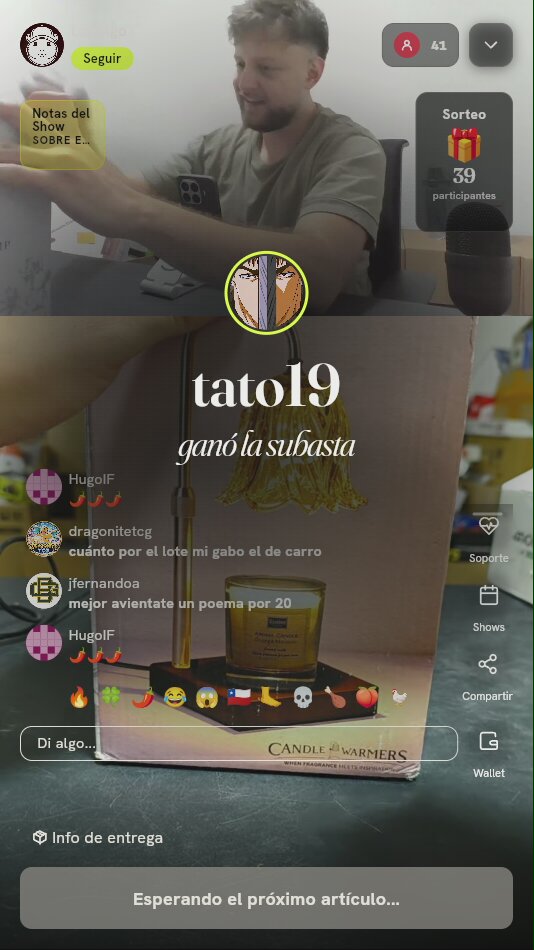Focus the Di algo chat field

(x=239, y=743)
